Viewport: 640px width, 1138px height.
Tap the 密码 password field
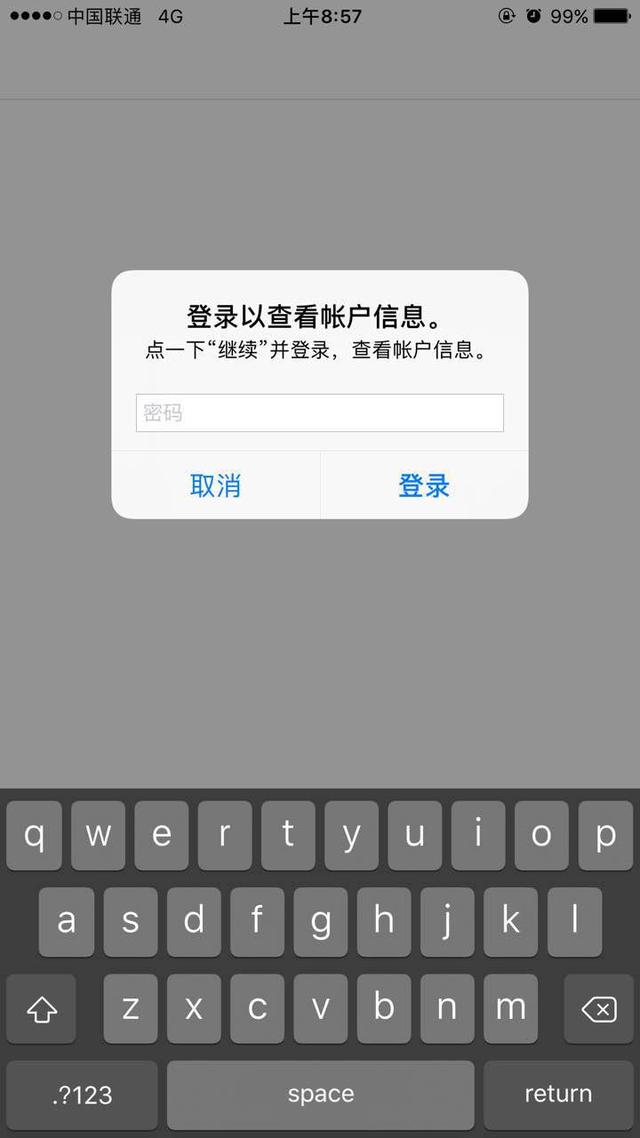[x=319, y=413]
